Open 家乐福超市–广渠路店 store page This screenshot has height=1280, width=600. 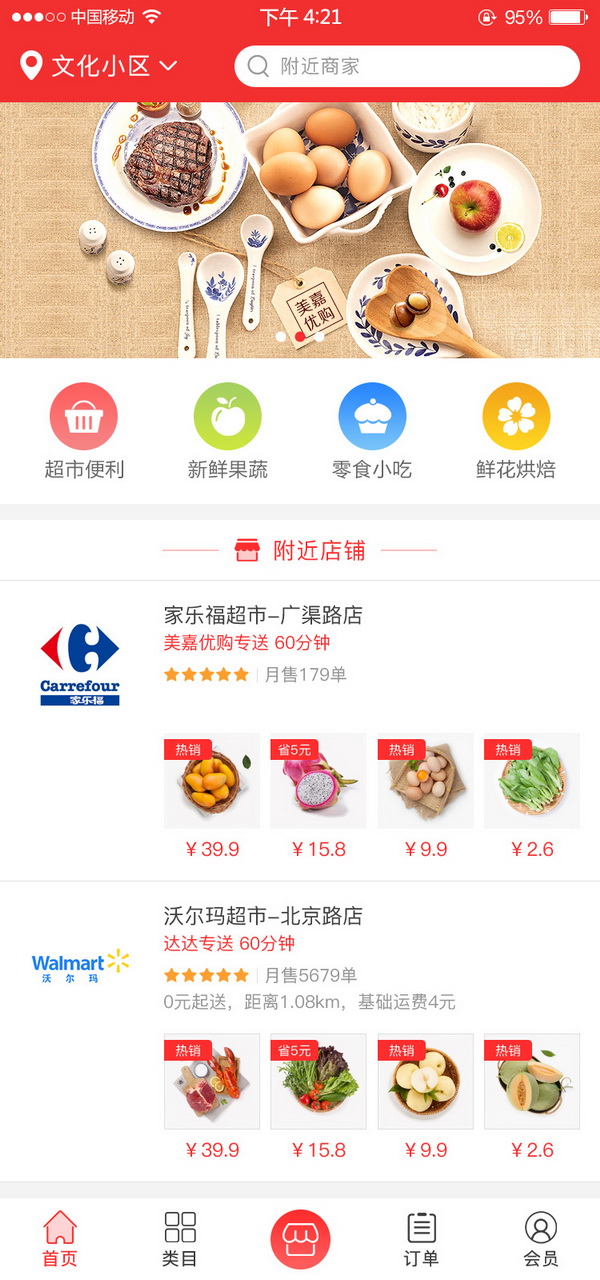[263, 614]
